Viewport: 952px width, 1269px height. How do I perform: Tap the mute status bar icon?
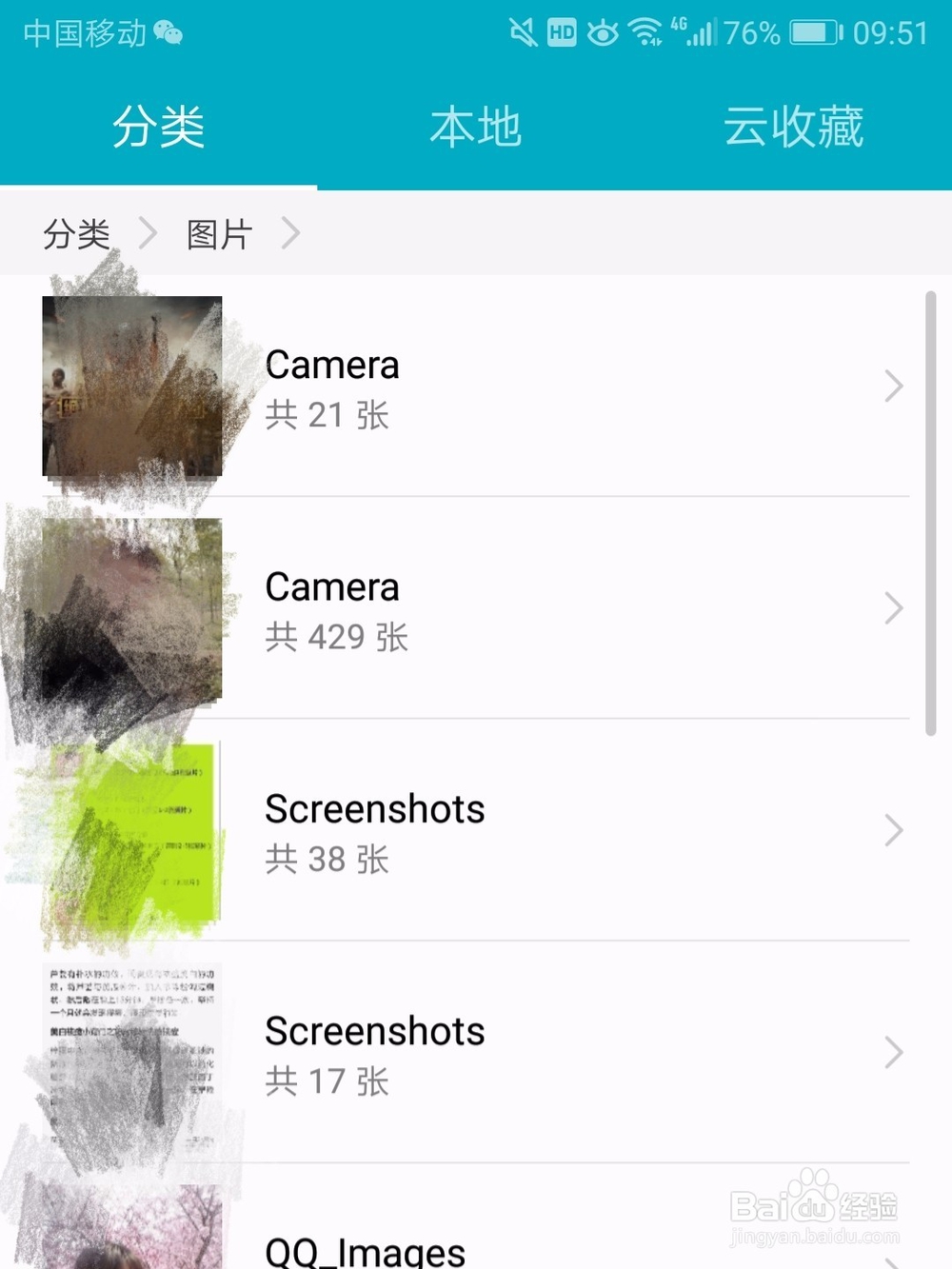pyautogui.click(x=520, y=31)
